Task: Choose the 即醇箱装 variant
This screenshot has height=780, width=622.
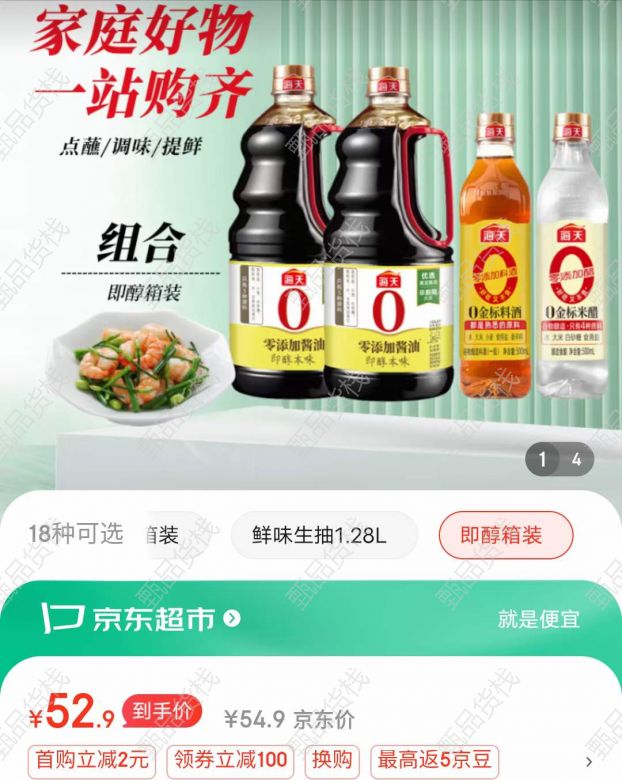Action: point(506,536)
